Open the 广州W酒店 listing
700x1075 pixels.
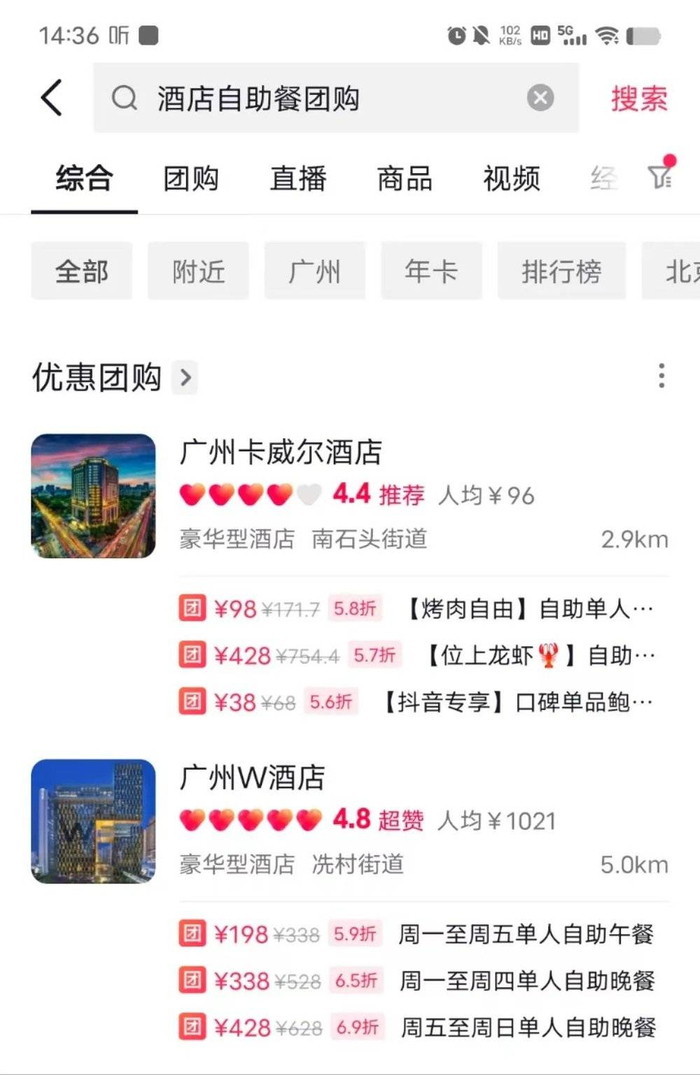tap(252, 777)
